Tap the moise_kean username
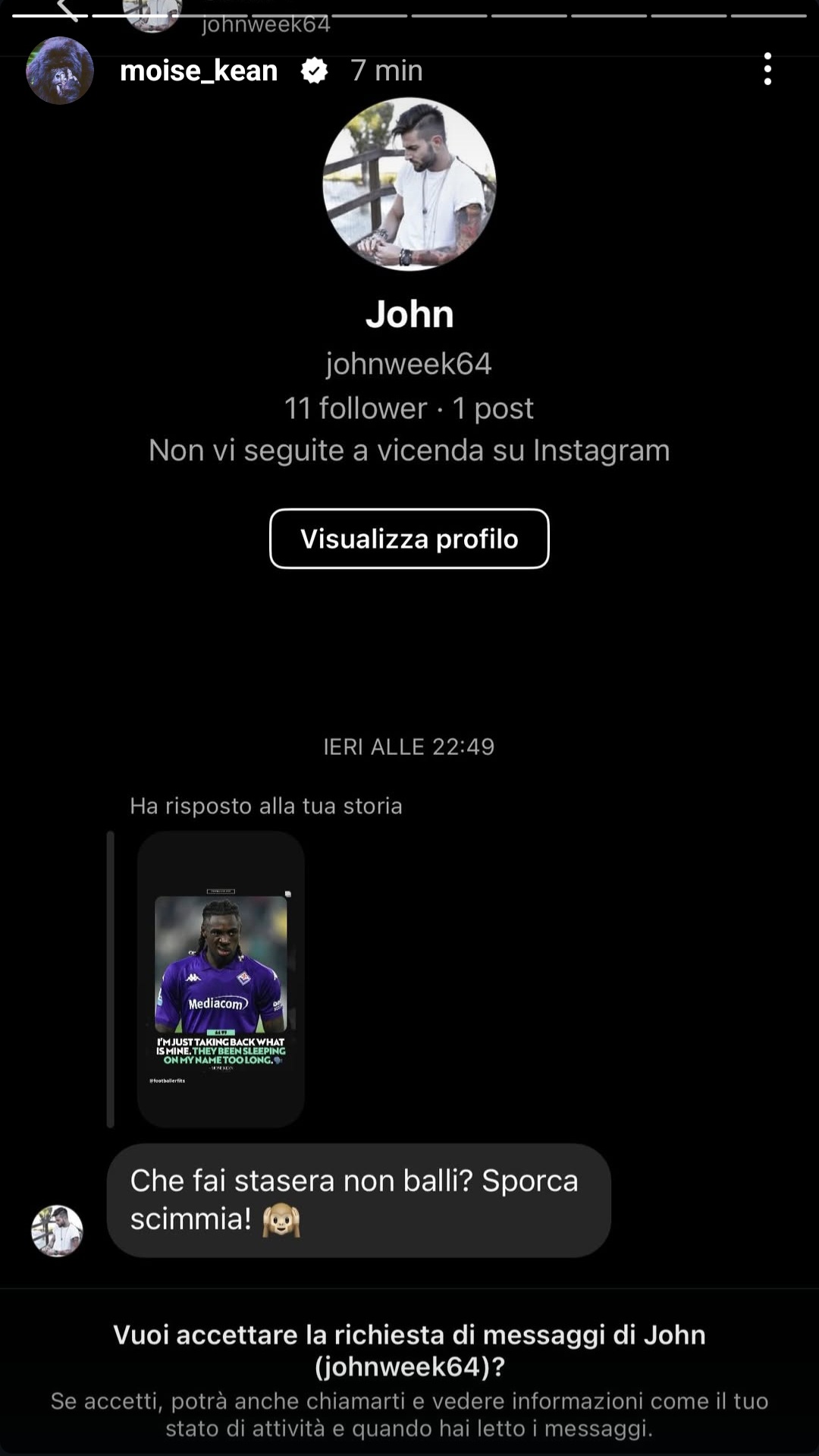The height and width of the screenshot is (1456, 819). click(x=199, y=71)
